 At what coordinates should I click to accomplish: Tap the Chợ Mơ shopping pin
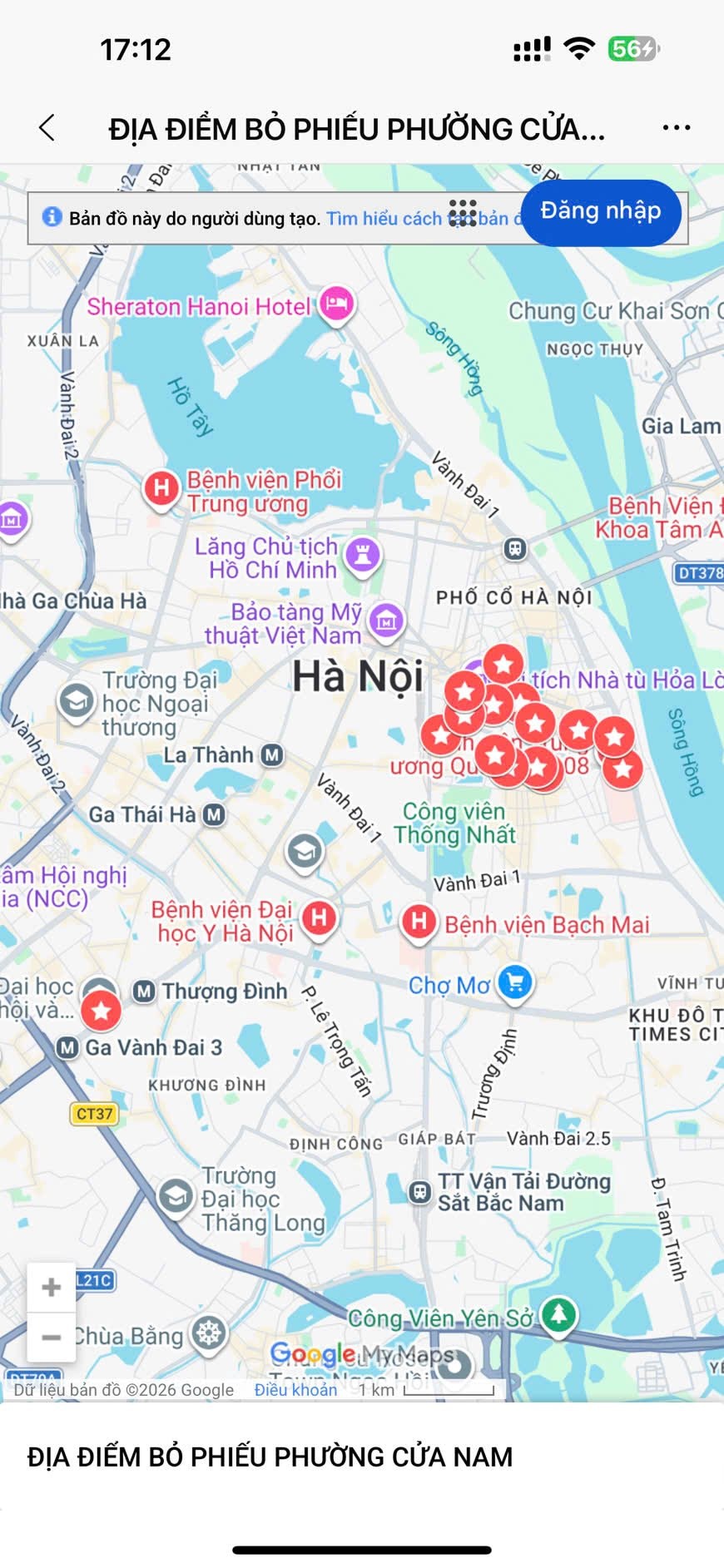[x=515, y=983]
